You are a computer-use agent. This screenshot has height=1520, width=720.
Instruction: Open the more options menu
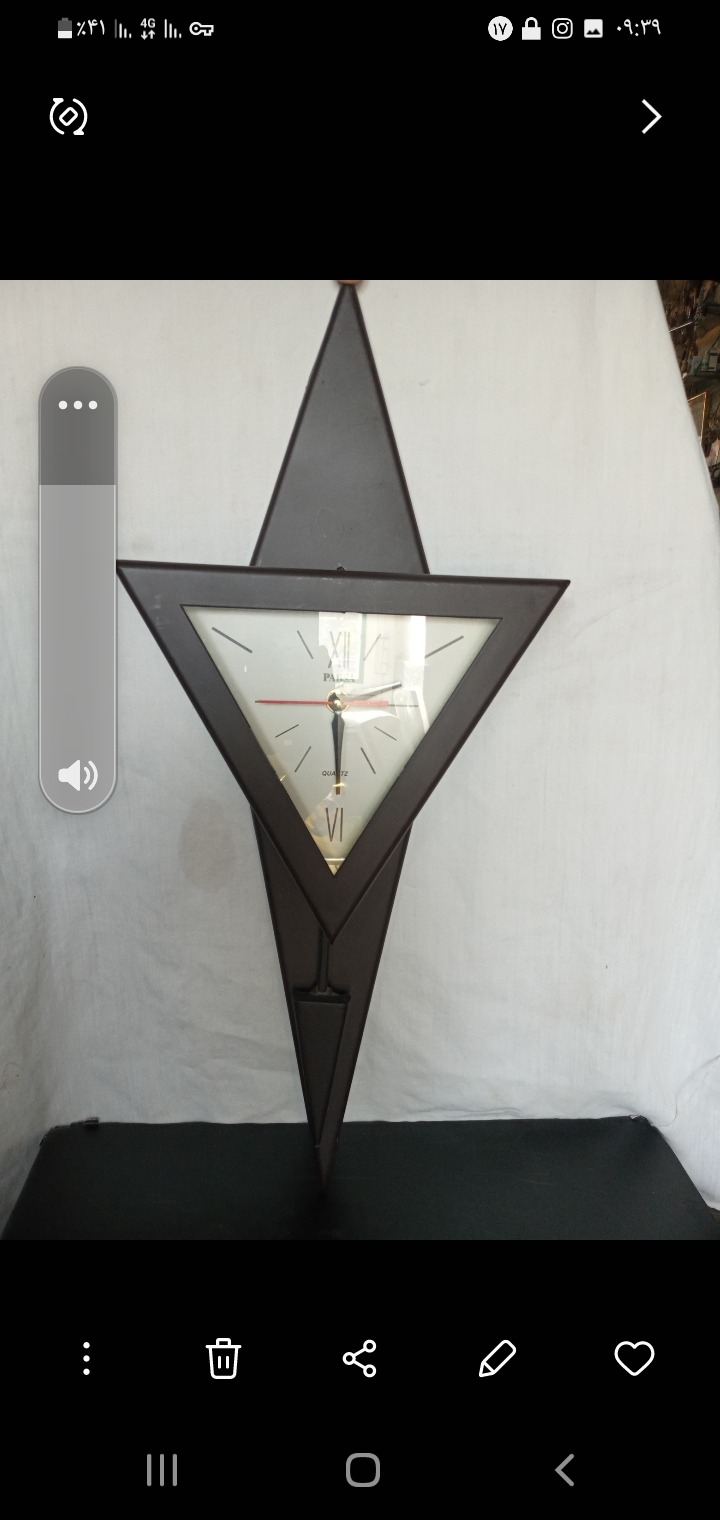[87, 1358]
